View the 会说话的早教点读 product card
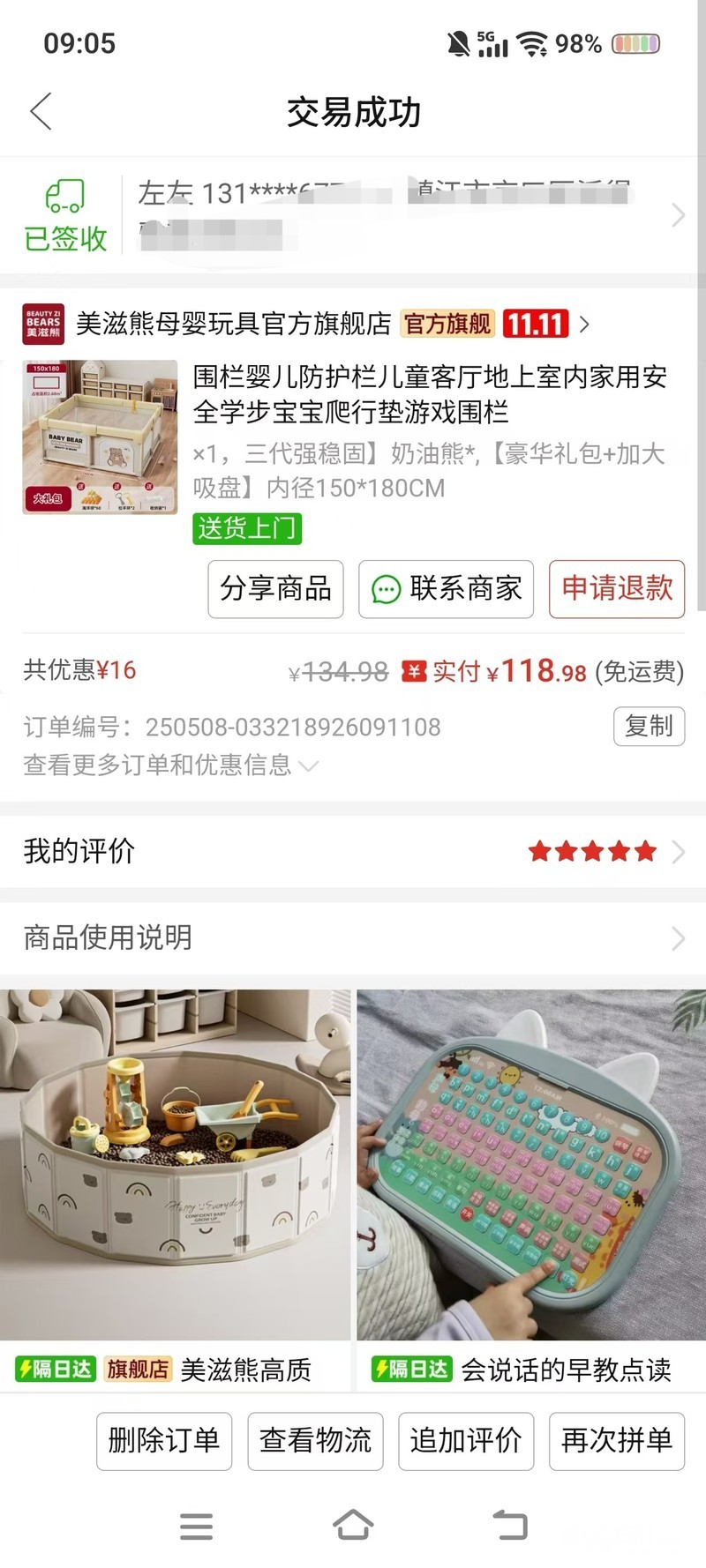Screen dimensions: 706x1568 [531, 1182]
